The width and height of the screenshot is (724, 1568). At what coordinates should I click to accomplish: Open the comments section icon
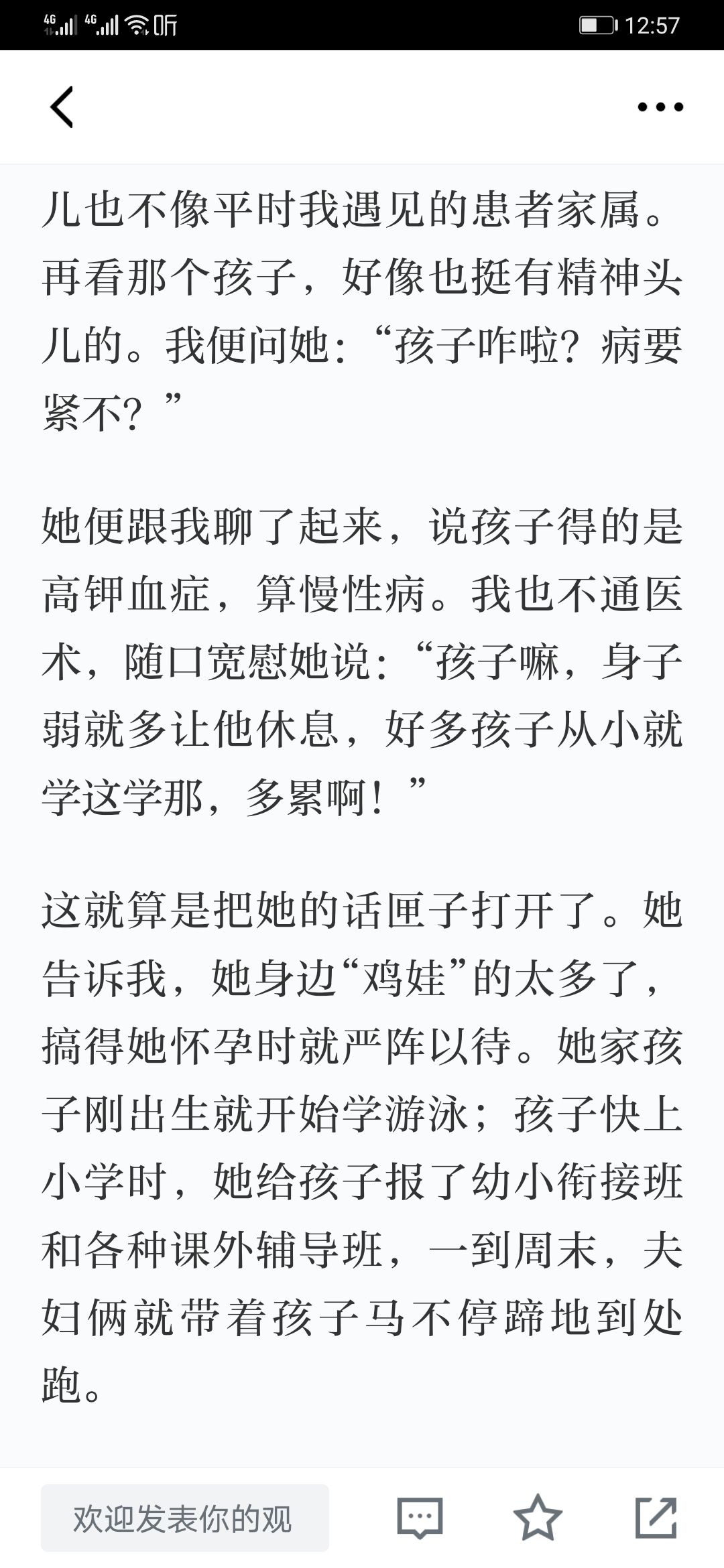[420, 1518]
